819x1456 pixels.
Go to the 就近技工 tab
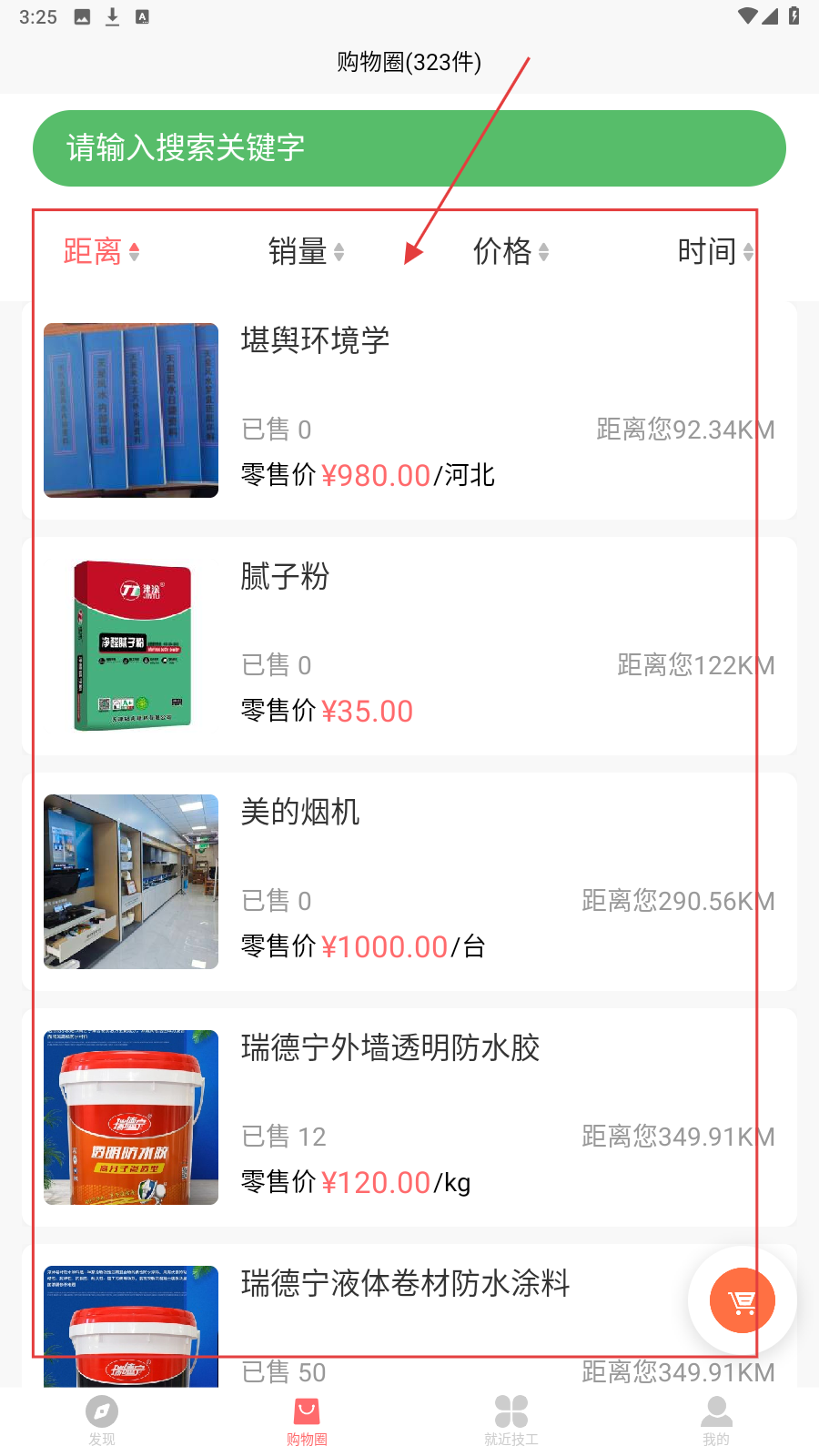point(511,1421)
